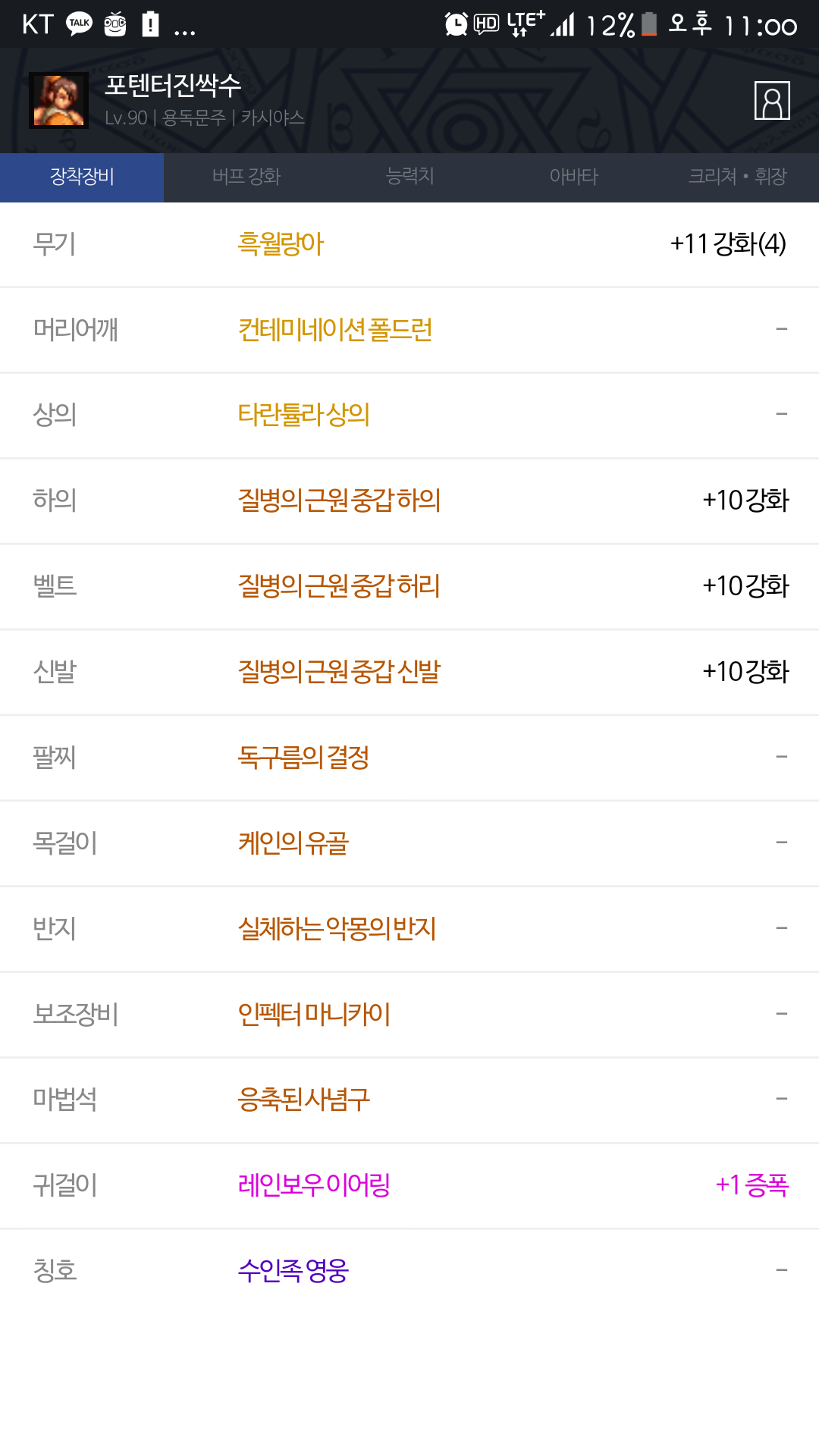Open 질병의 근원 중갑 하의 details
819x1456 pixels.
pos(409,500)
